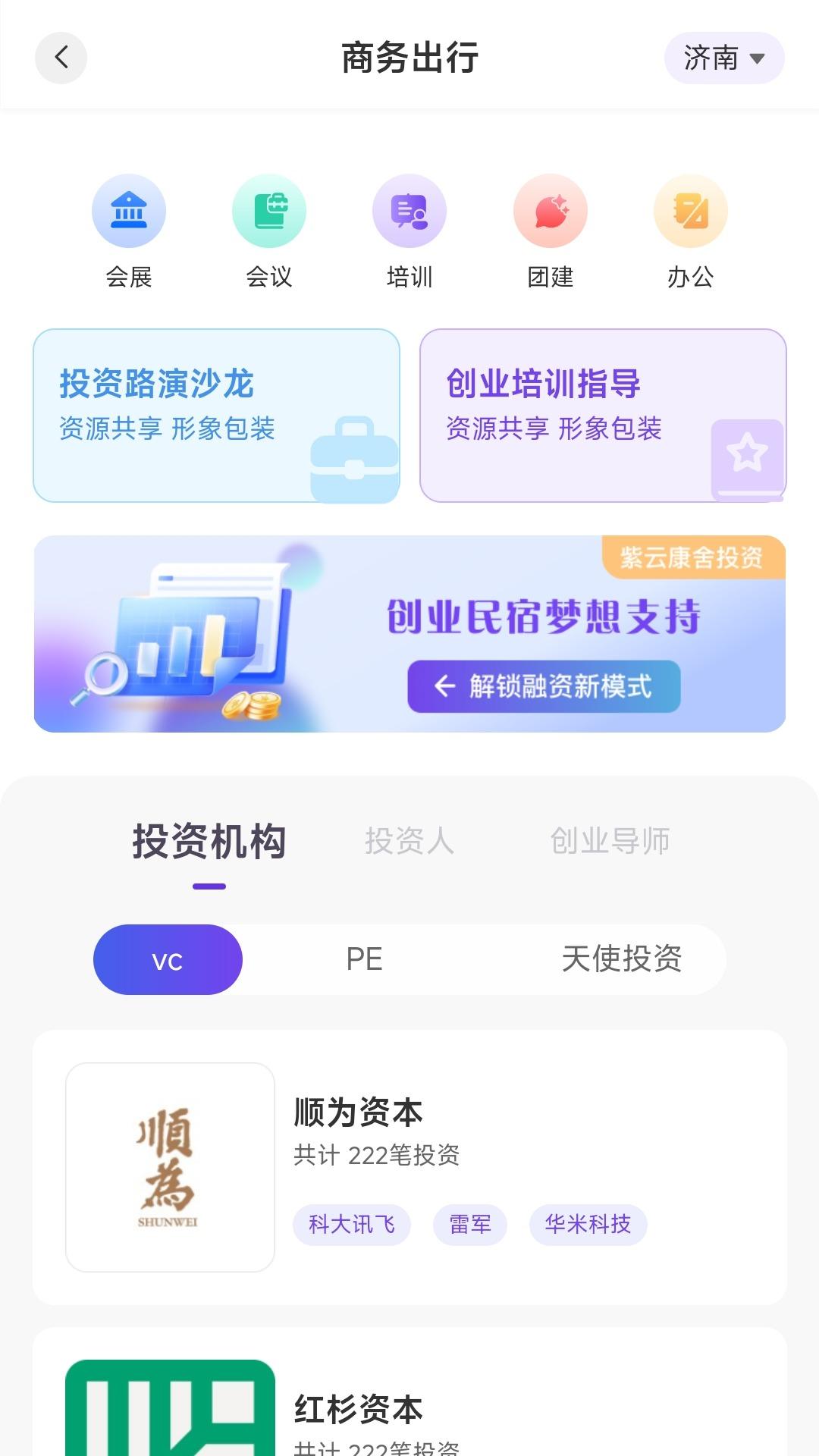Switch to the 投资人 tab
819x1456 pixels.
pos(409,842)
